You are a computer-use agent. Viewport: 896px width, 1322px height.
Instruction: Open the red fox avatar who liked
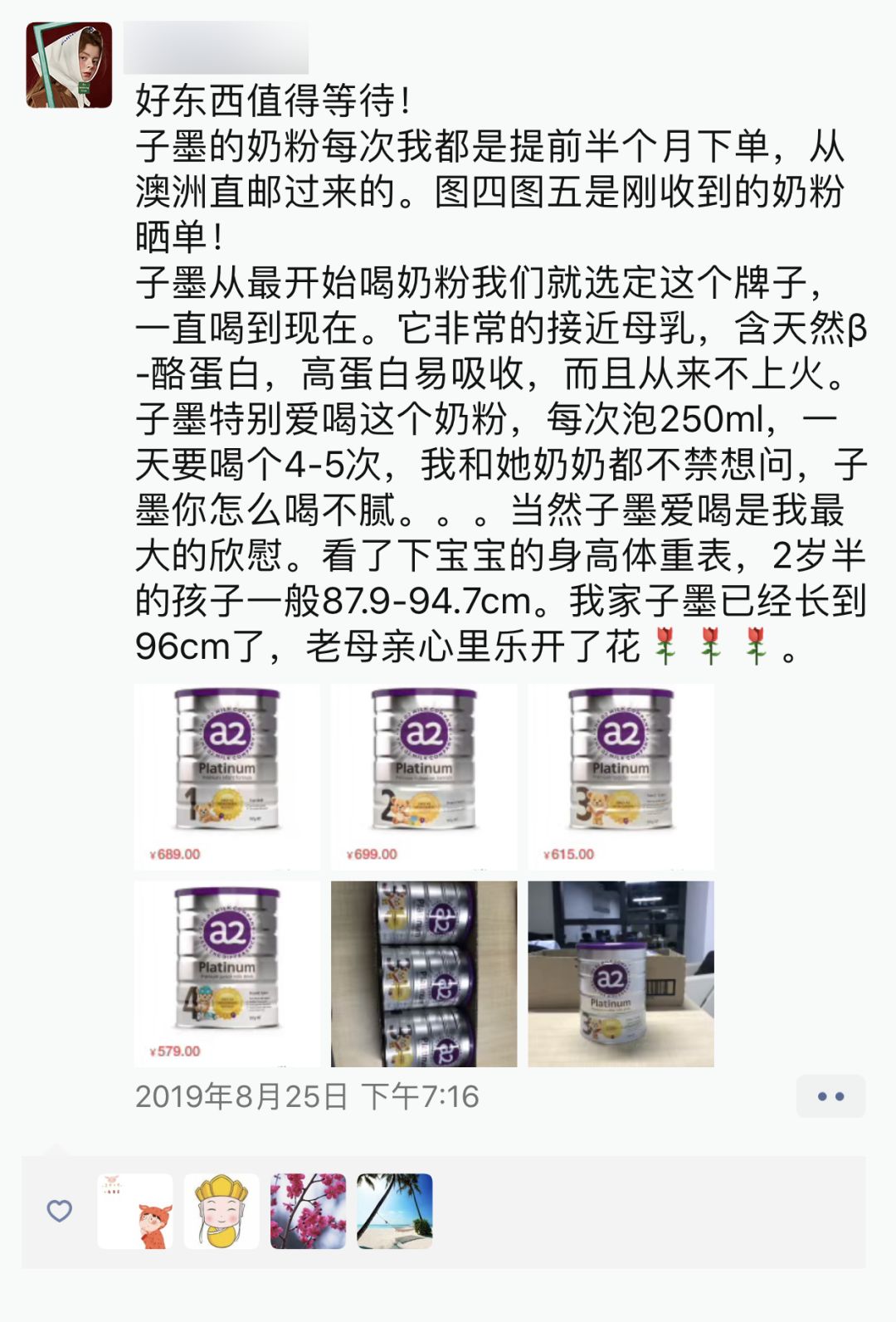point(135,1211)
